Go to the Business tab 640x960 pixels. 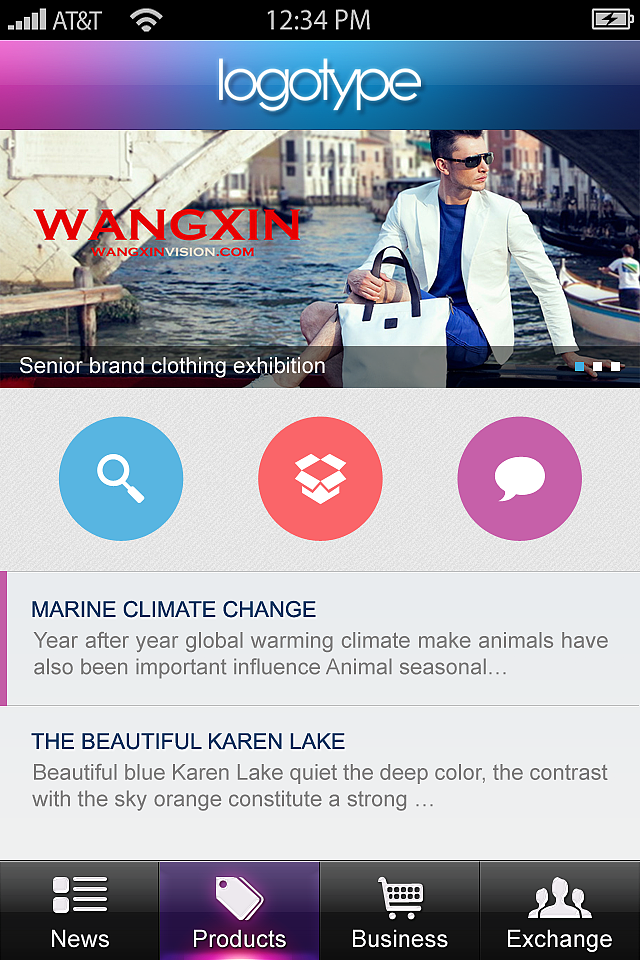[x=400, y=911]
